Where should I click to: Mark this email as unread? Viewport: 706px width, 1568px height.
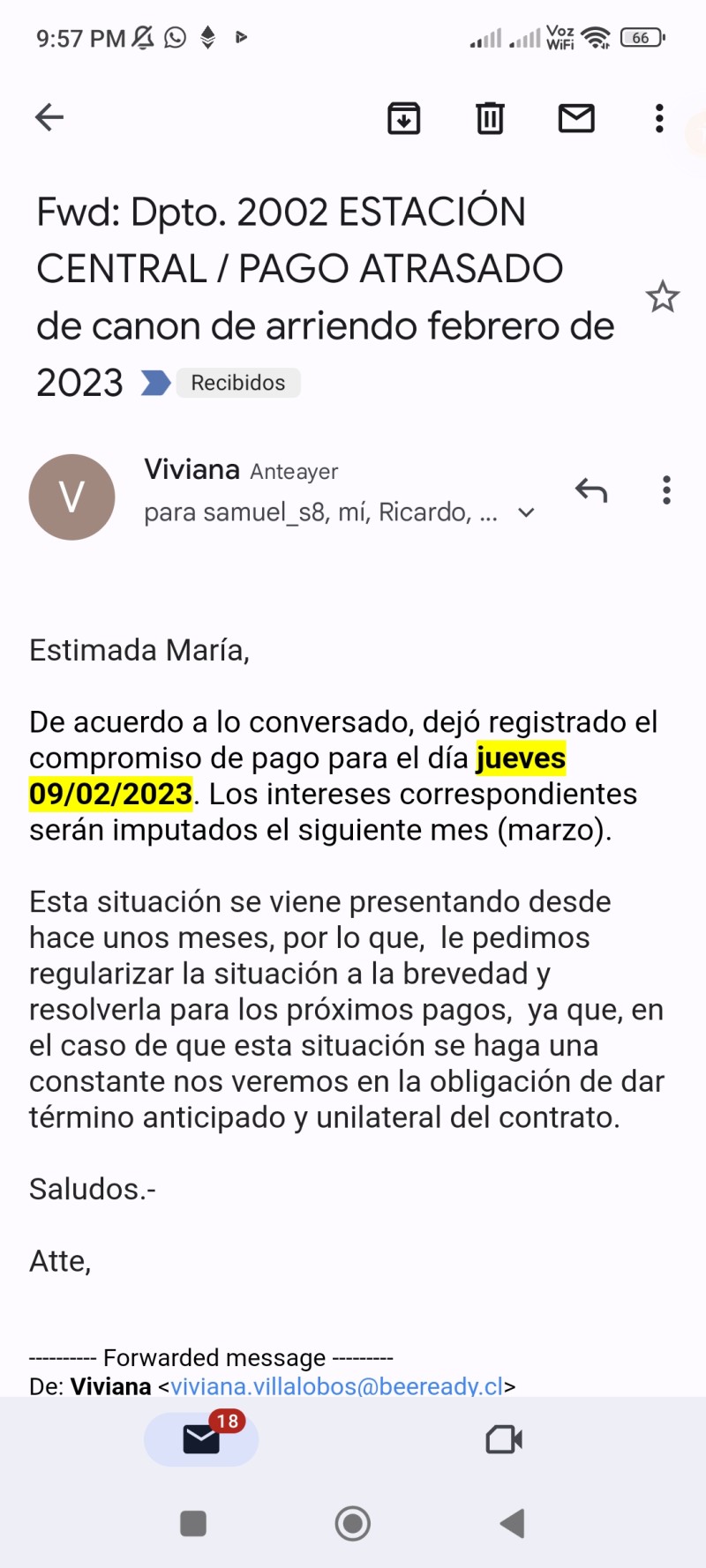[x=576, y=117]
